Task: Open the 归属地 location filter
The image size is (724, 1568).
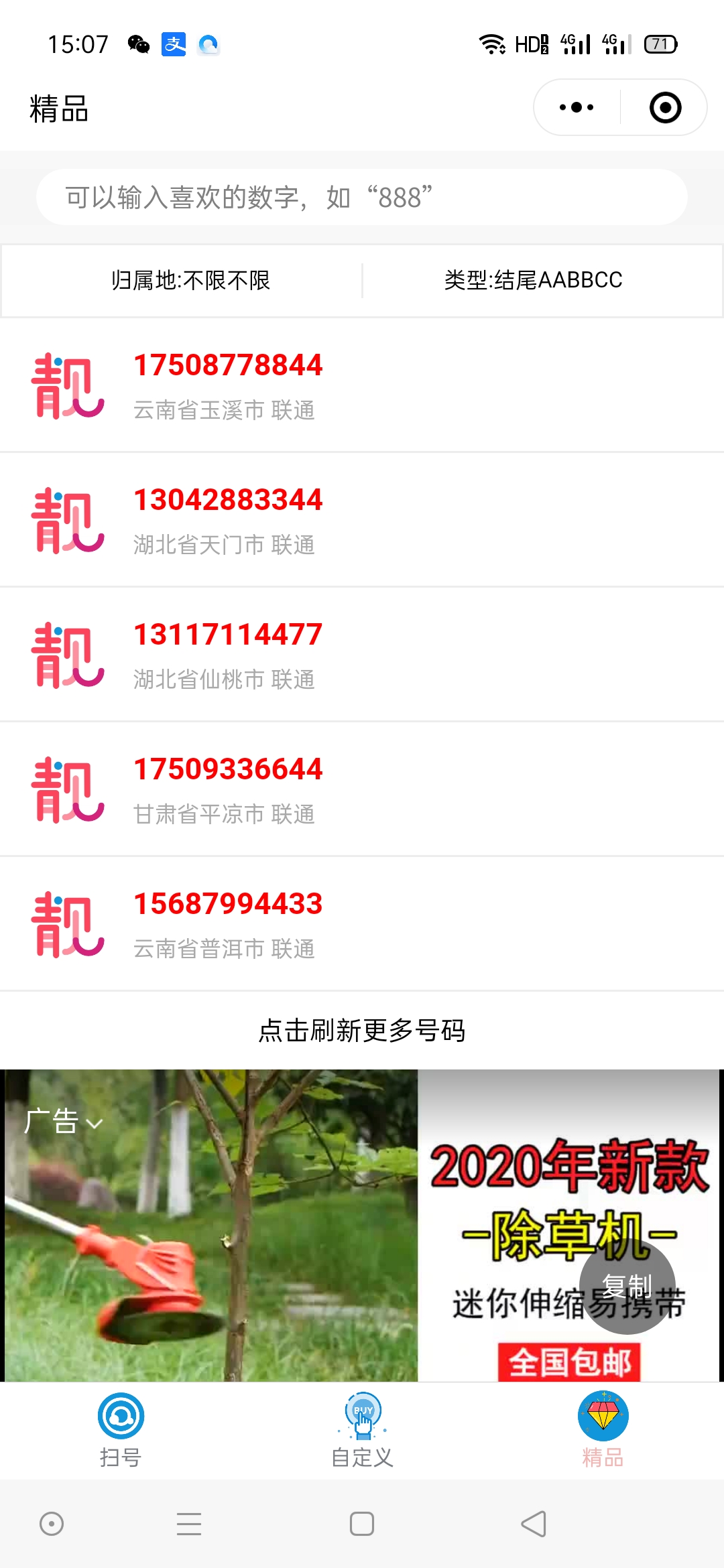Action: pos(190,280)
